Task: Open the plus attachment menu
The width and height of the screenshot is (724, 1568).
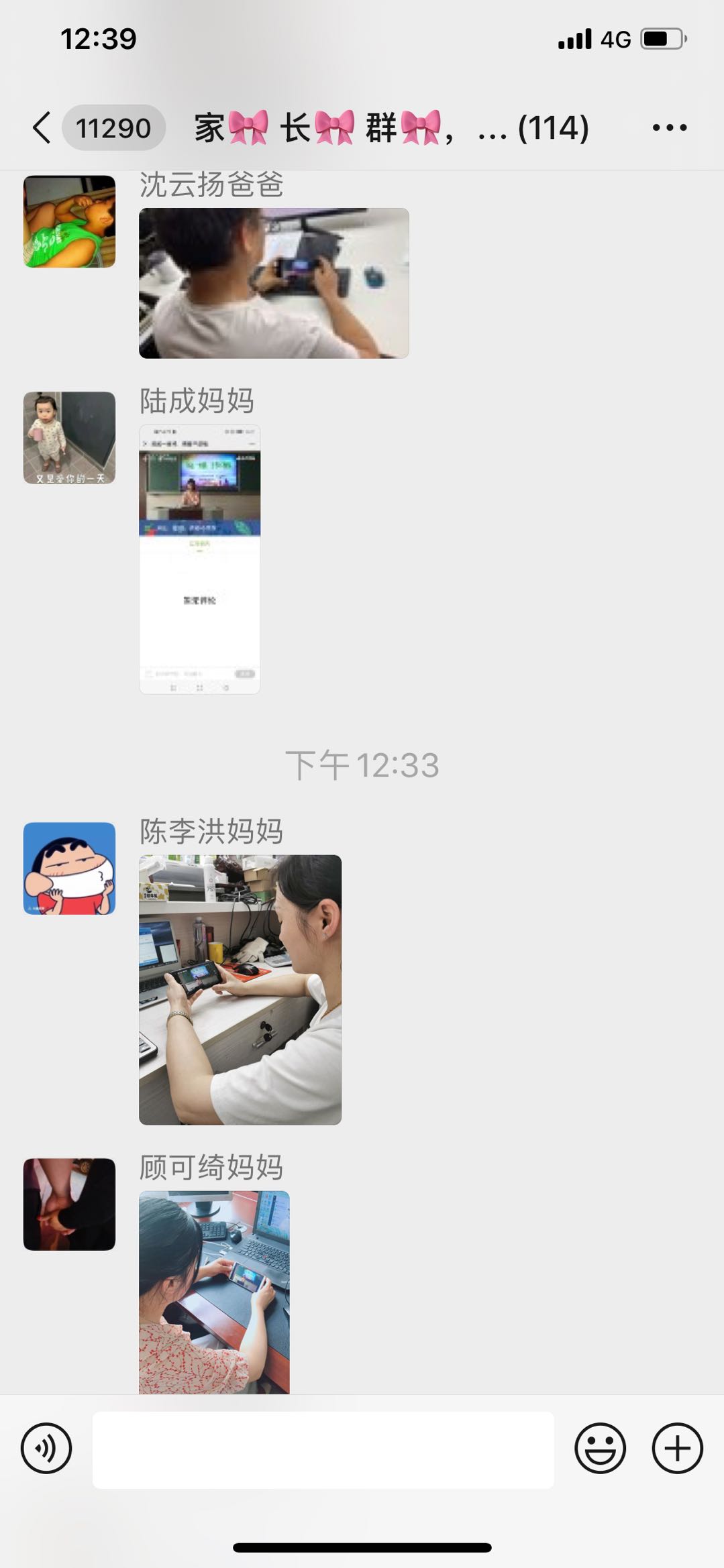Action: point(677,1448)
